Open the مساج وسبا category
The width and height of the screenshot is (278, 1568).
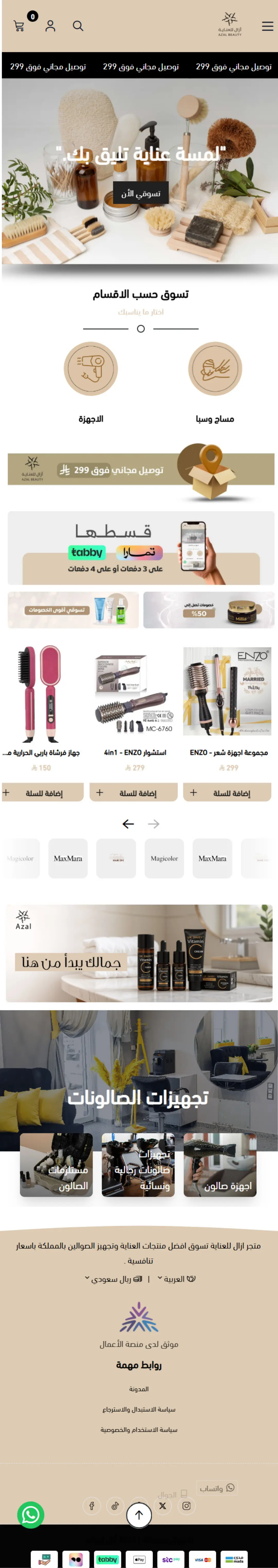click(215, 369)
